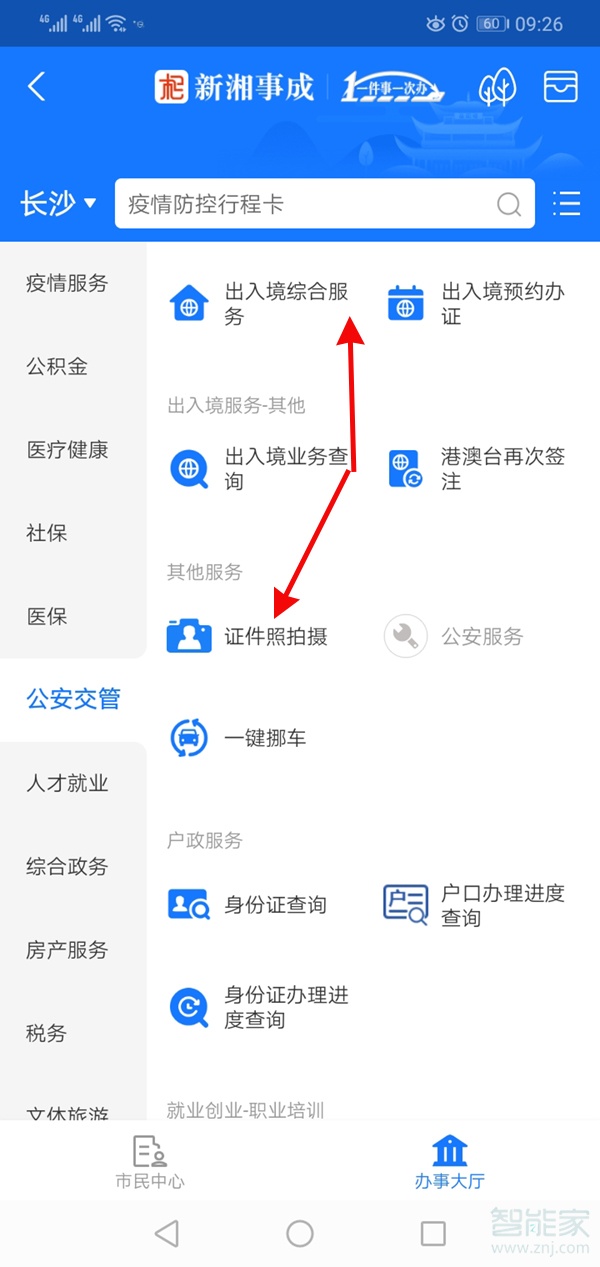Check 户口办理进度查询
600x1267 pixels.
point(478,905)
